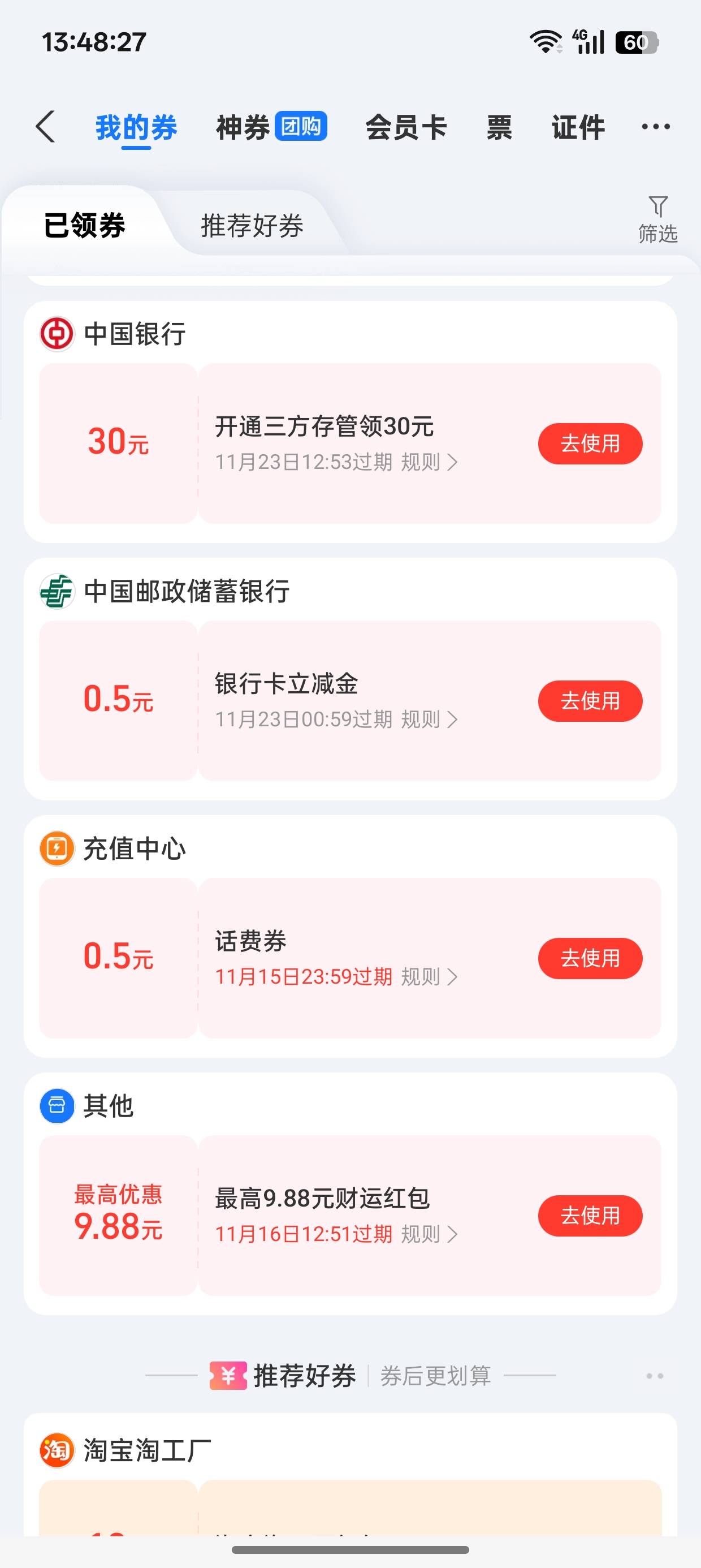Select the 已领券 sub-tab
Viewport: 701px width, 1568px height.
(x=85, y=226)
